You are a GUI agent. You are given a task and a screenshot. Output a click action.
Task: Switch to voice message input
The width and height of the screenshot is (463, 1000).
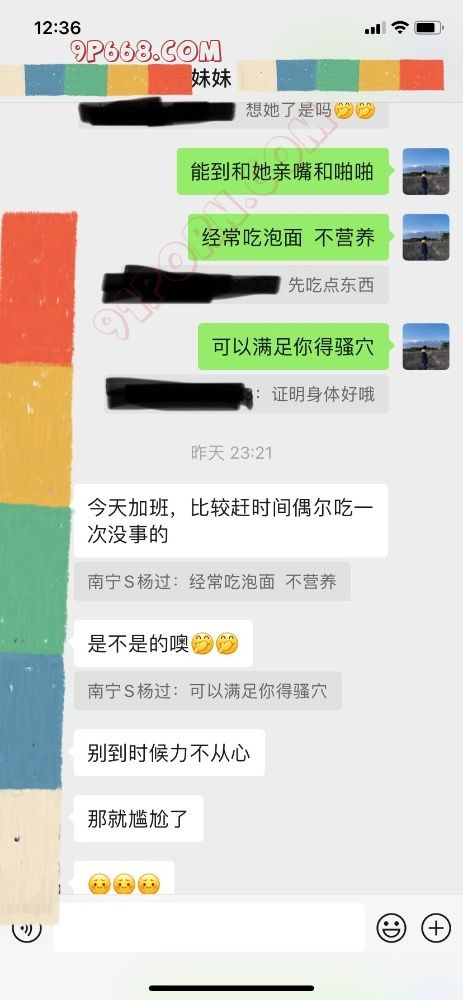27,928
